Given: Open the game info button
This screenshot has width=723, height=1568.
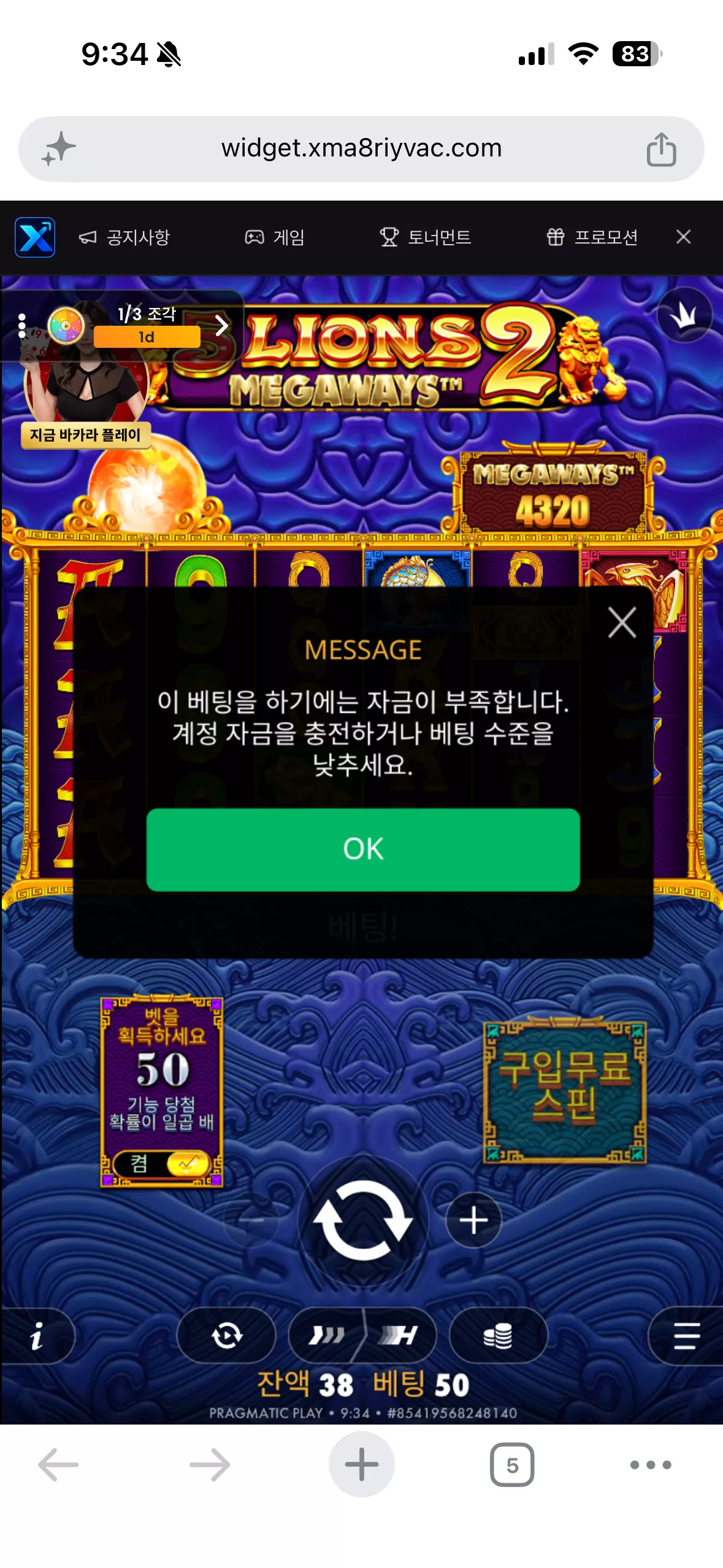Looking at the screenshot, I should pyautogui.click(x=37, y=1335).
